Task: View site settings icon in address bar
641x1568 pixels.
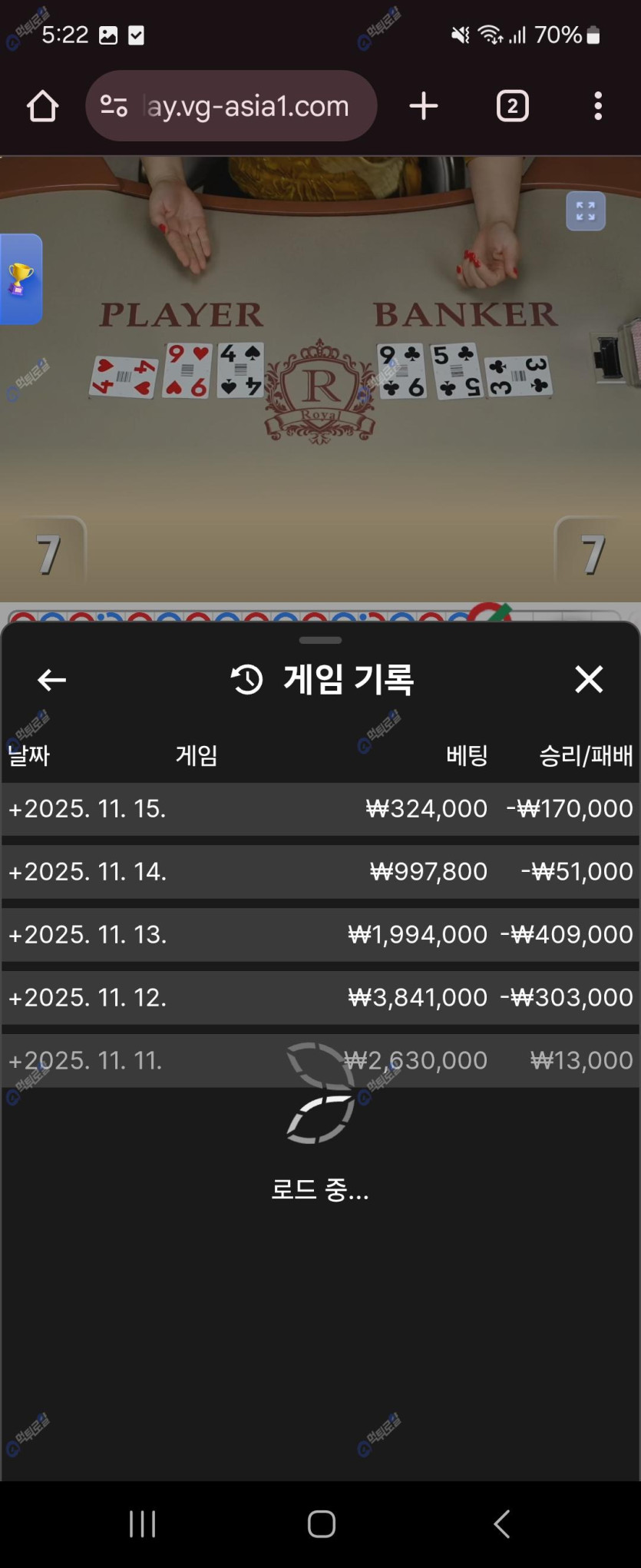Action: (114, 106)
